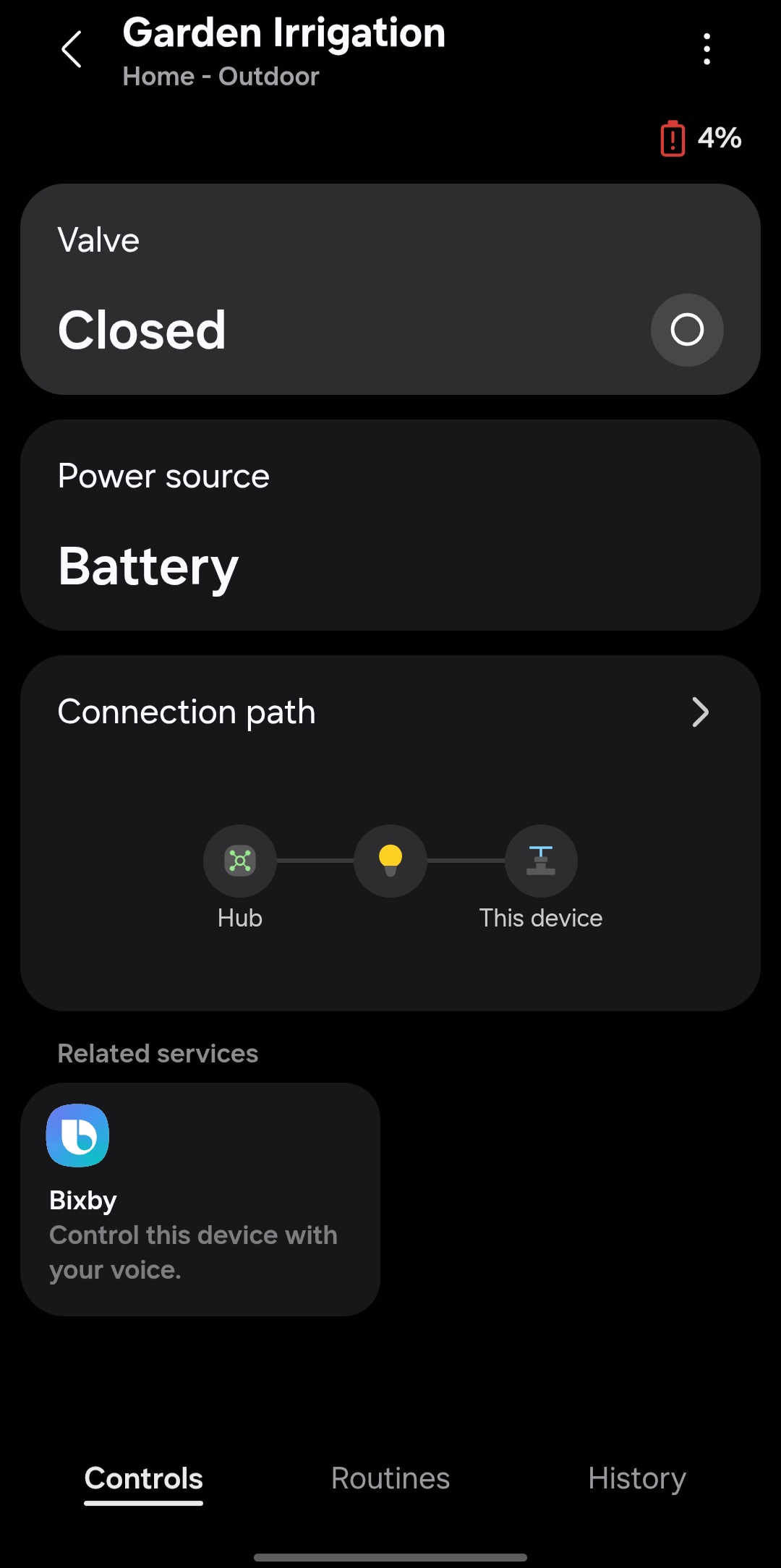Expand the Connection path details
781x1568 pixels.
tap(700, 712)
